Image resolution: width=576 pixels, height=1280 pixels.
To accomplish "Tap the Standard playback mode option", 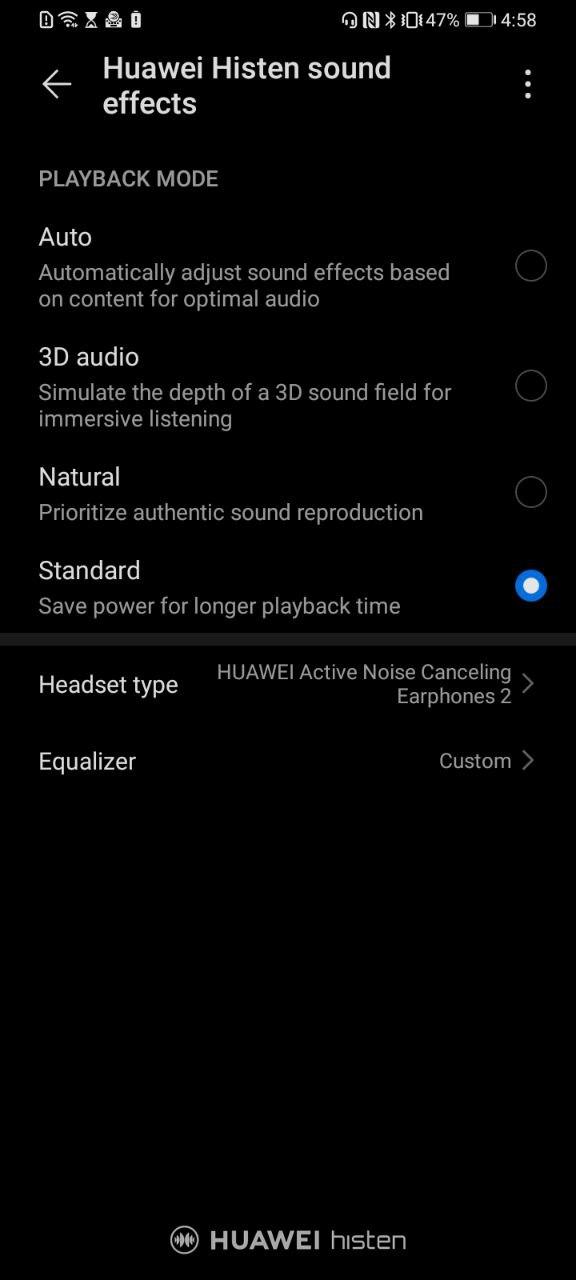I will 288,586.
